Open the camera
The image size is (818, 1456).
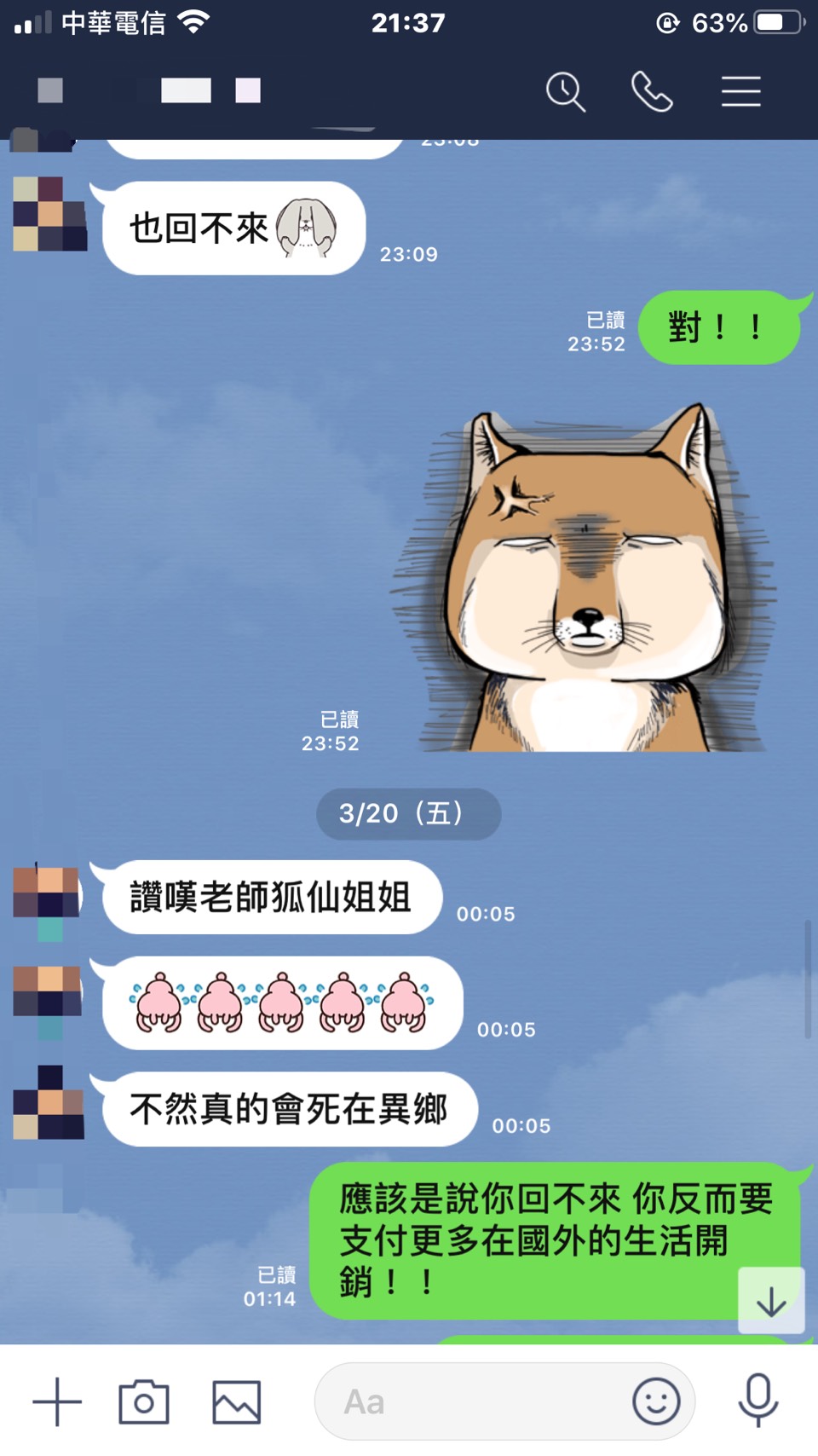tap(144, 1401)
